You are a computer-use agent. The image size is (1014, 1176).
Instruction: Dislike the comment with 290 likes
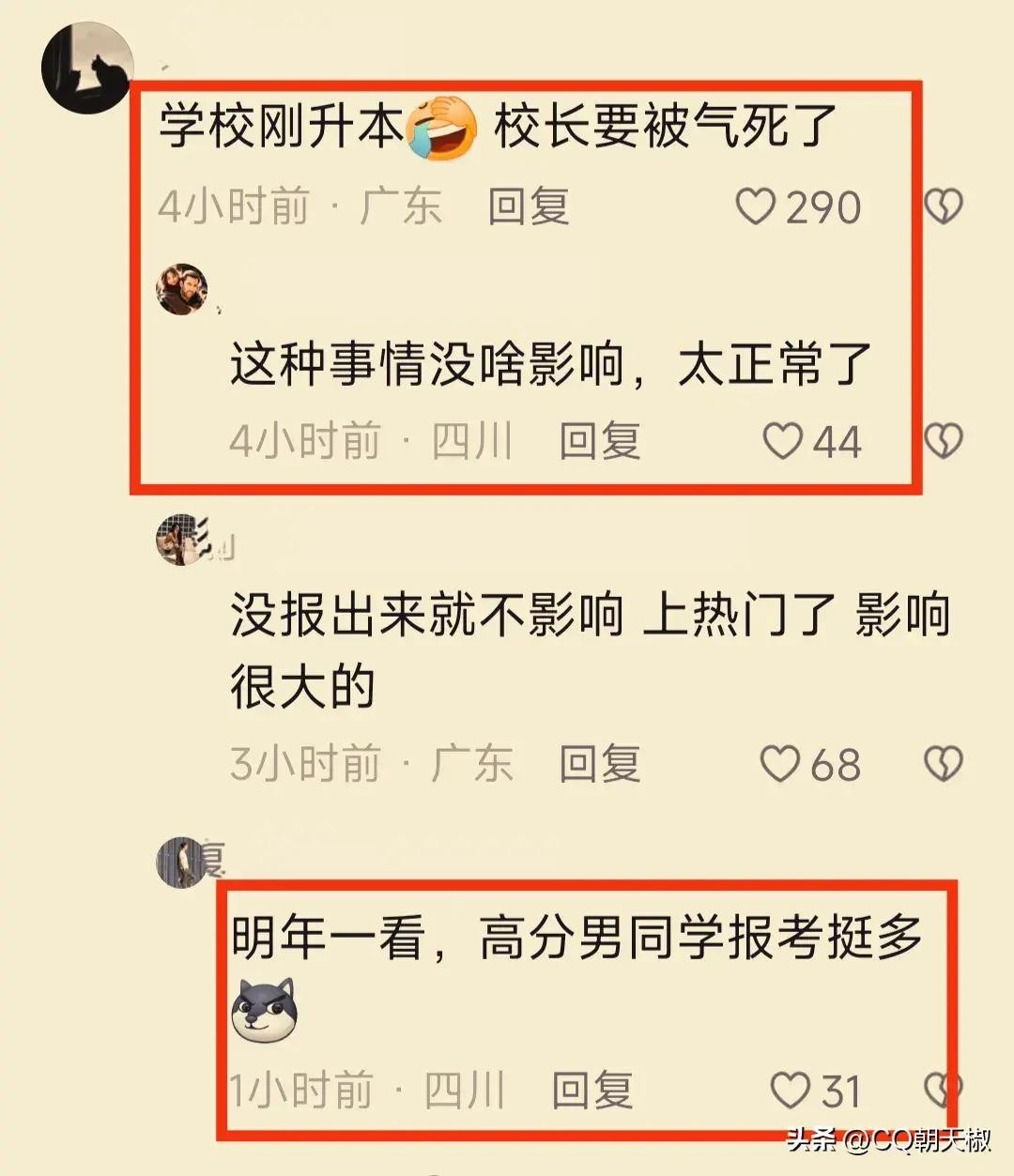[943, 206]
